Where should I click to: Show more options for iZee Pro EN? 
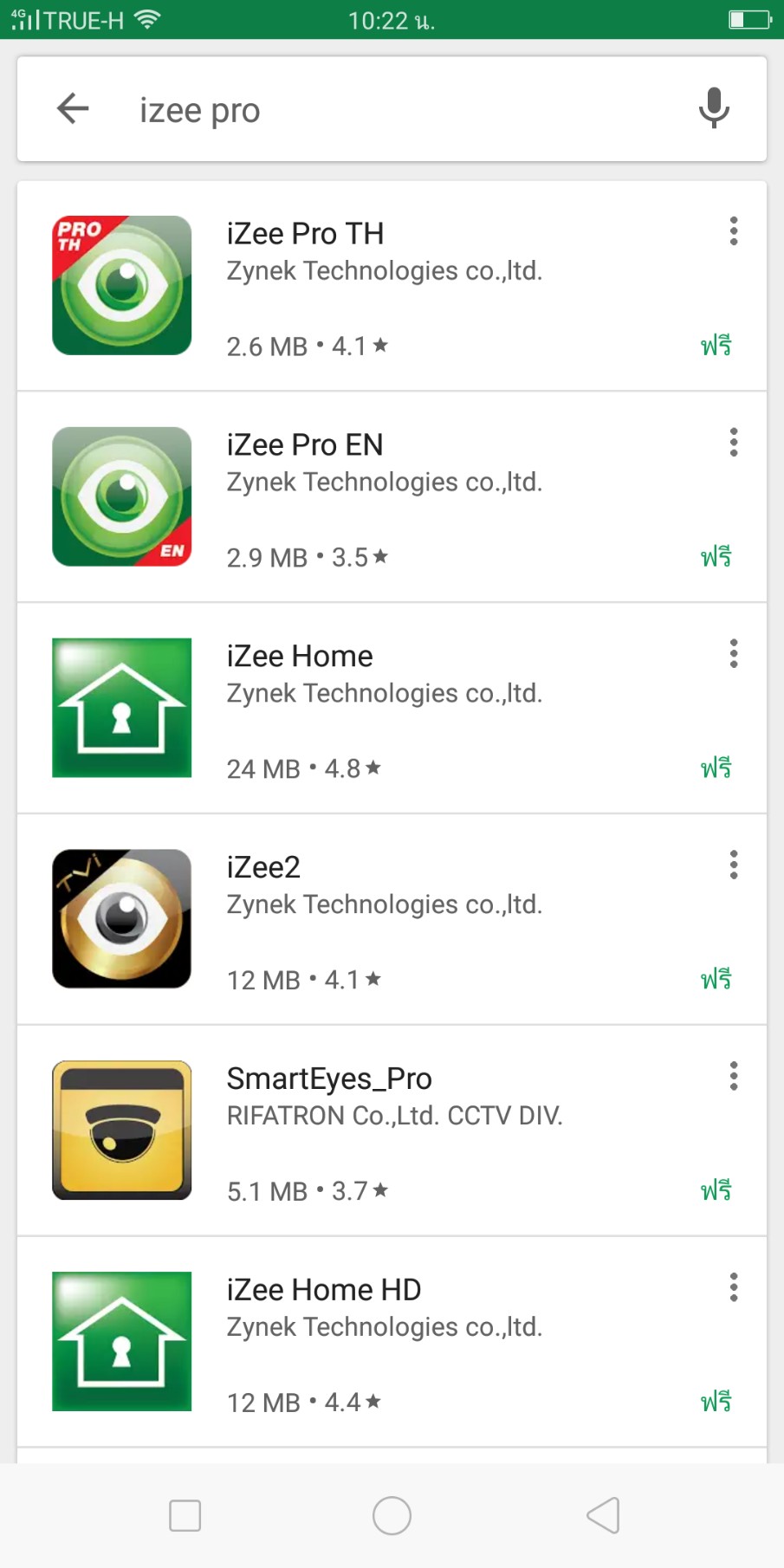click(733, 443)
